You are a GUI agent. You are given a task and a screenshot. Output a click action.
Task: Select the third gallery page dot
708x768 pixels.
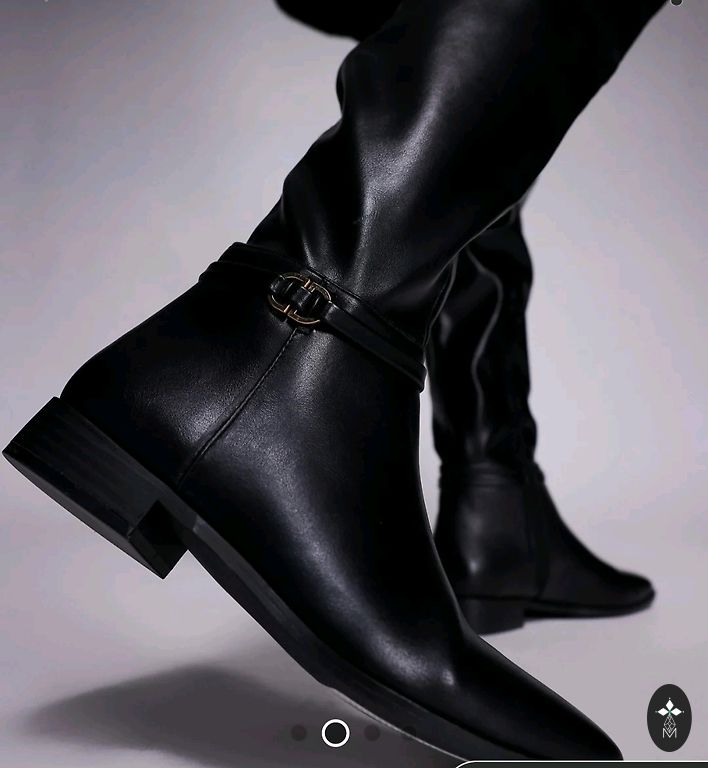[x=372, y=733]
